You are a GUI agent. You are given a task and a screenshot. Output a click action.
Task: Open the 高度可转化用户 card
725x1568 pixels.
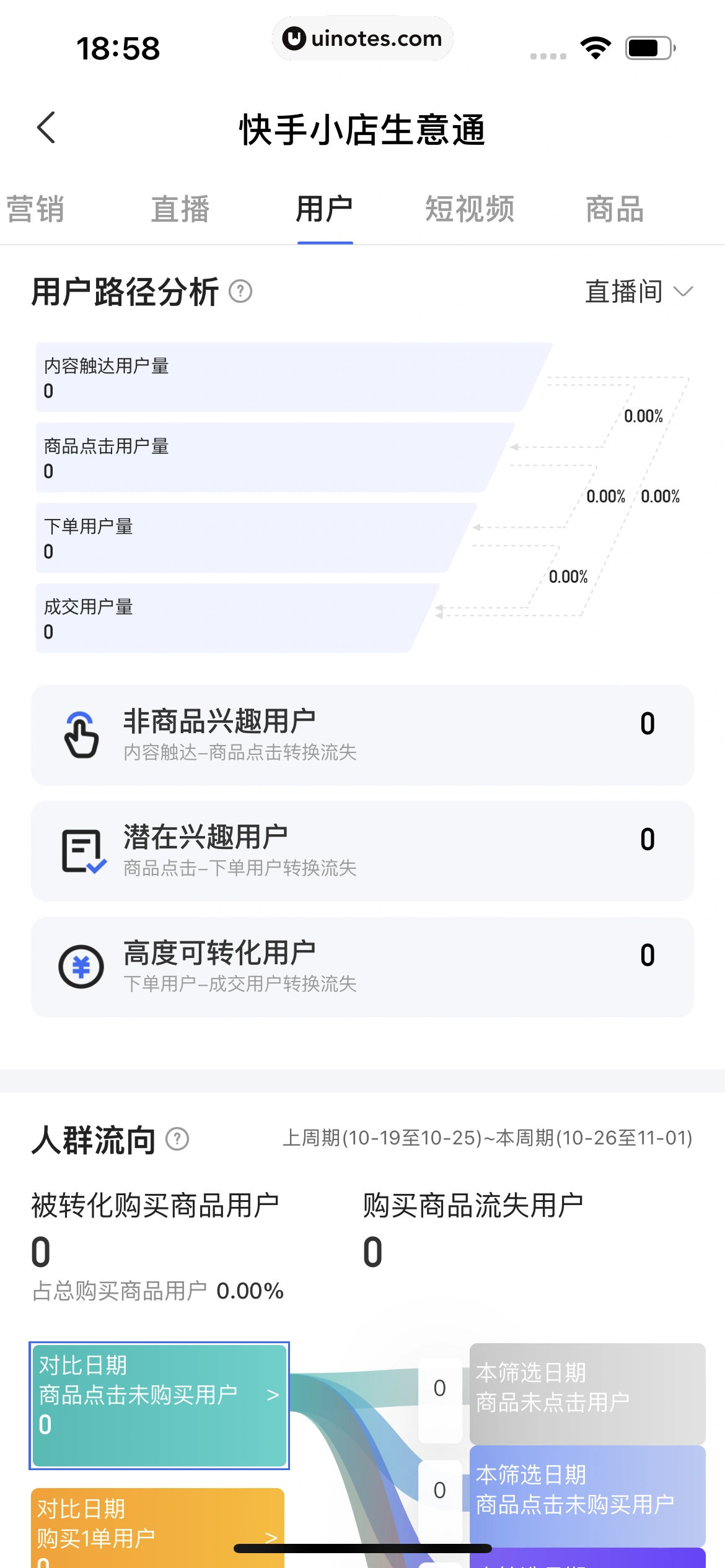pyautogui.click(x=362, y=967)
